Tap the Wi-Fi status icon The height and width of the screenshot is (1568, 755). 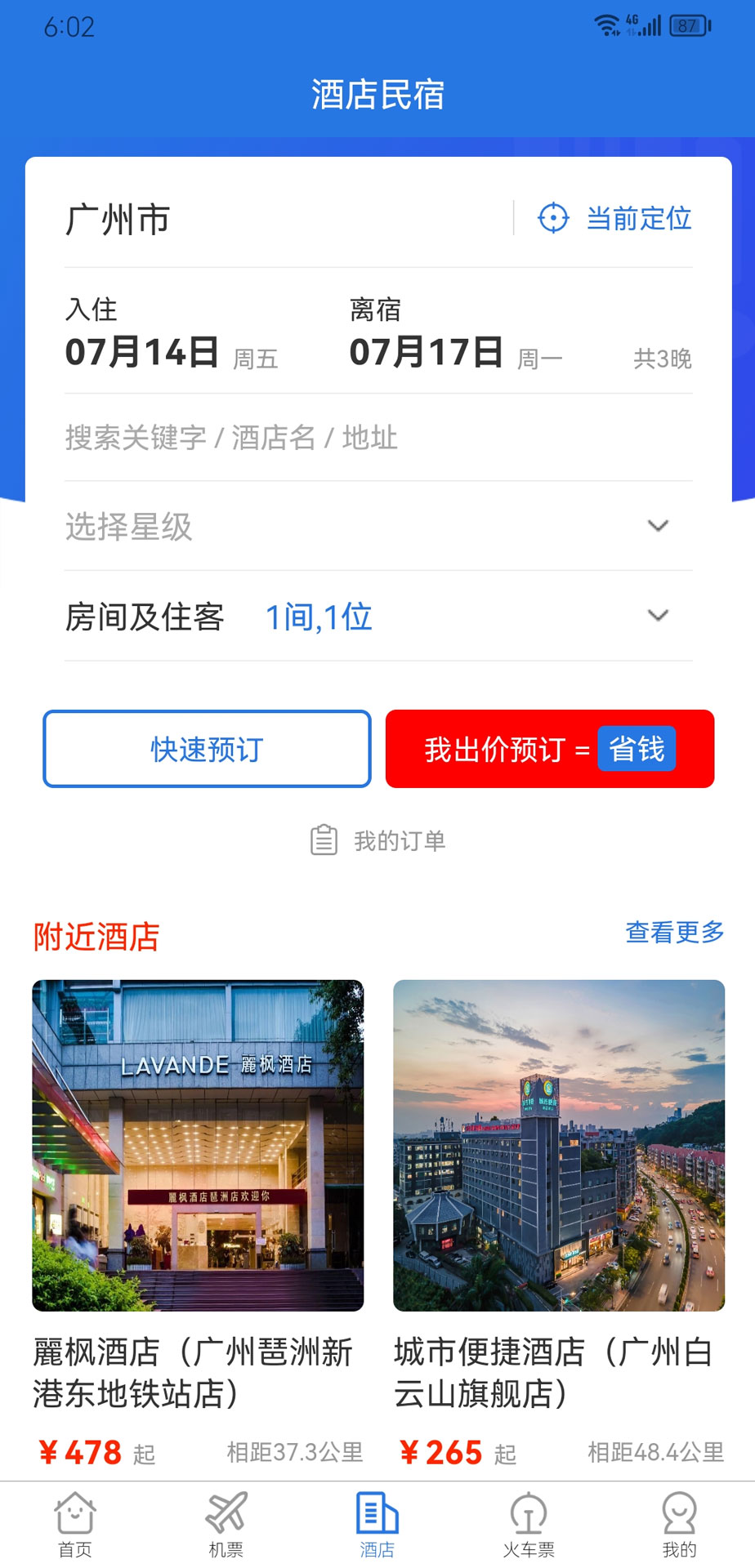coord(605,24)
